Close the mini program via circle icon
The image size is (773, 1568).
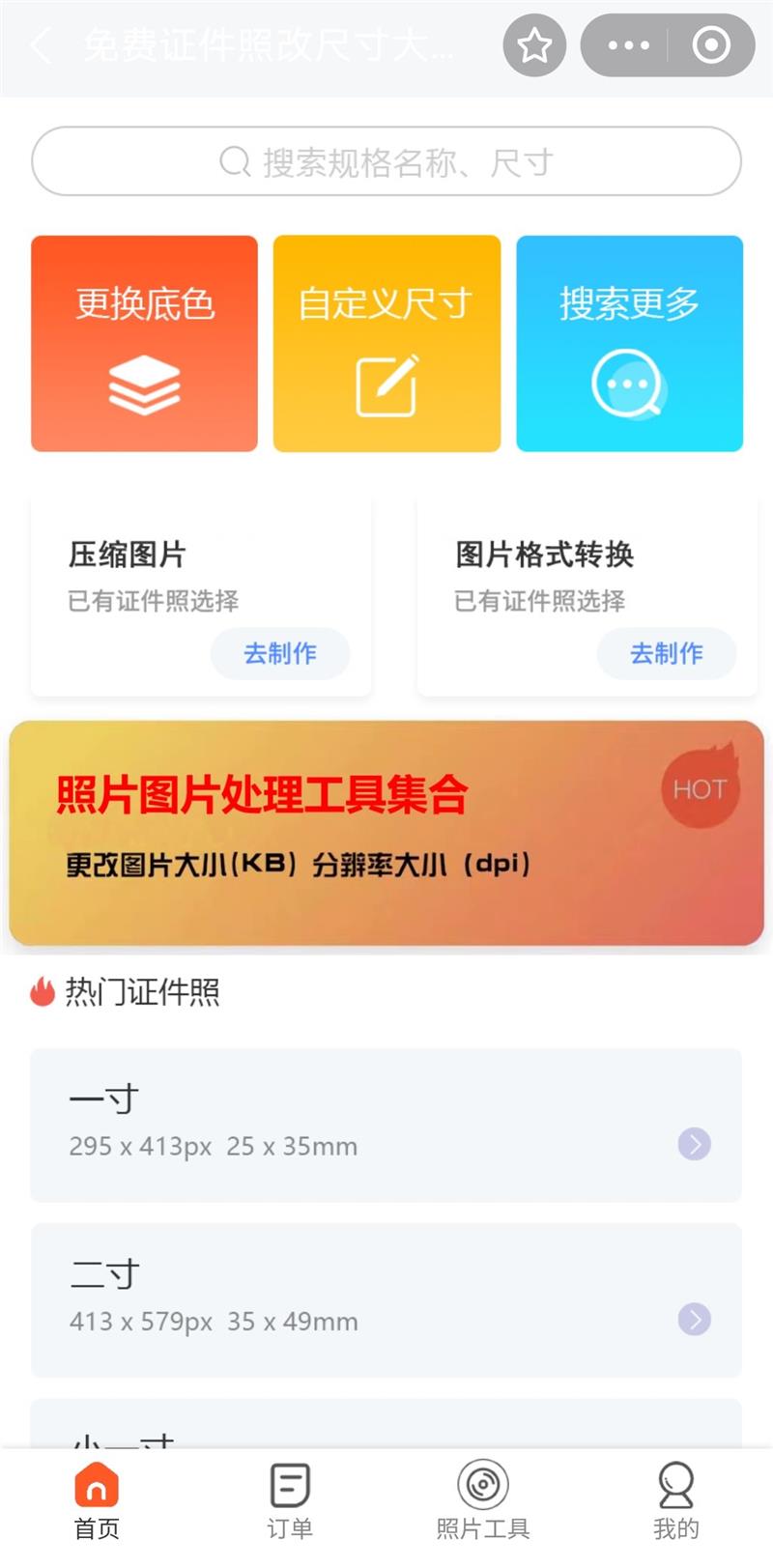(x=711, y=45)
